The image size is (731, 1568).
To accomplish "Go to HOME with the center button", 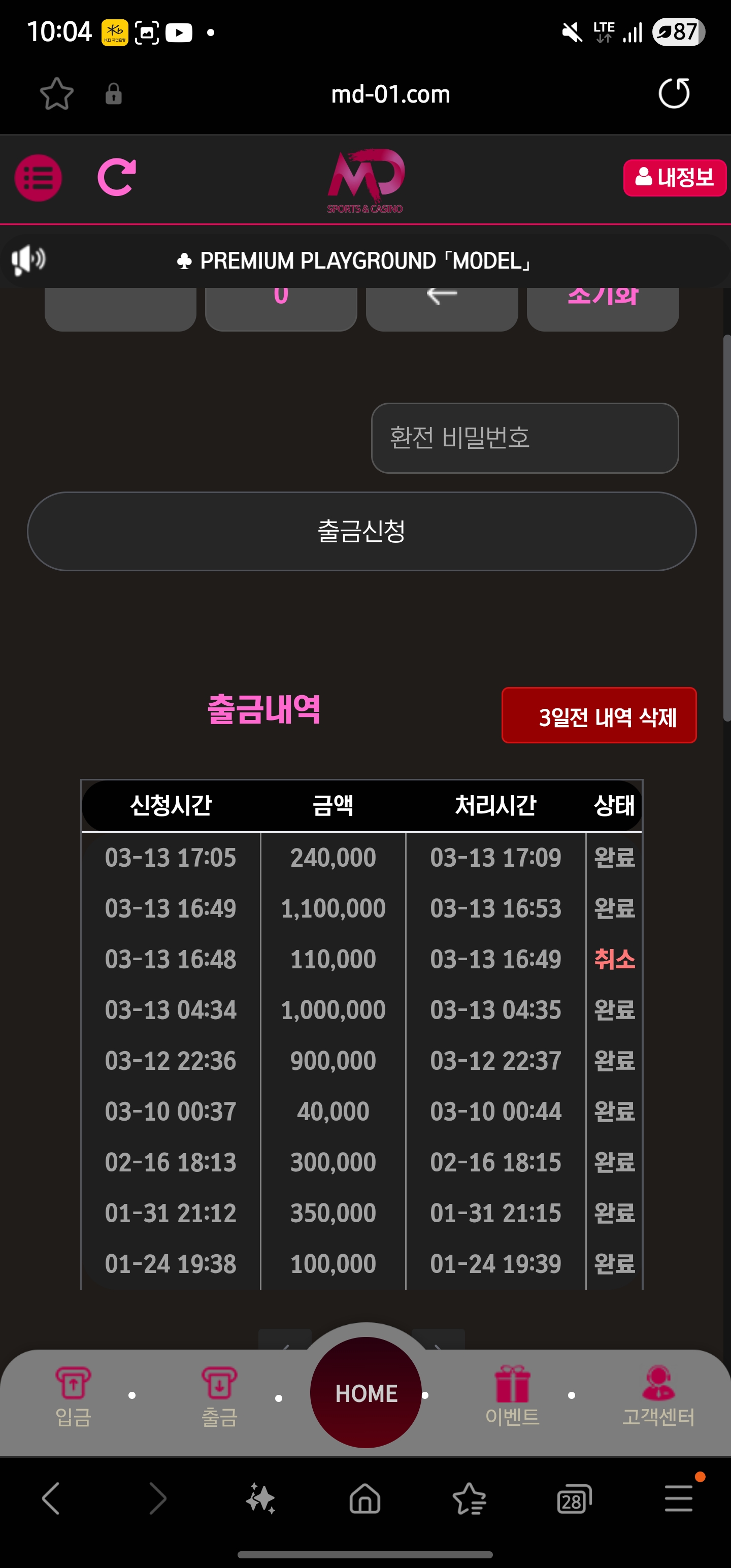I will 366,1393.
